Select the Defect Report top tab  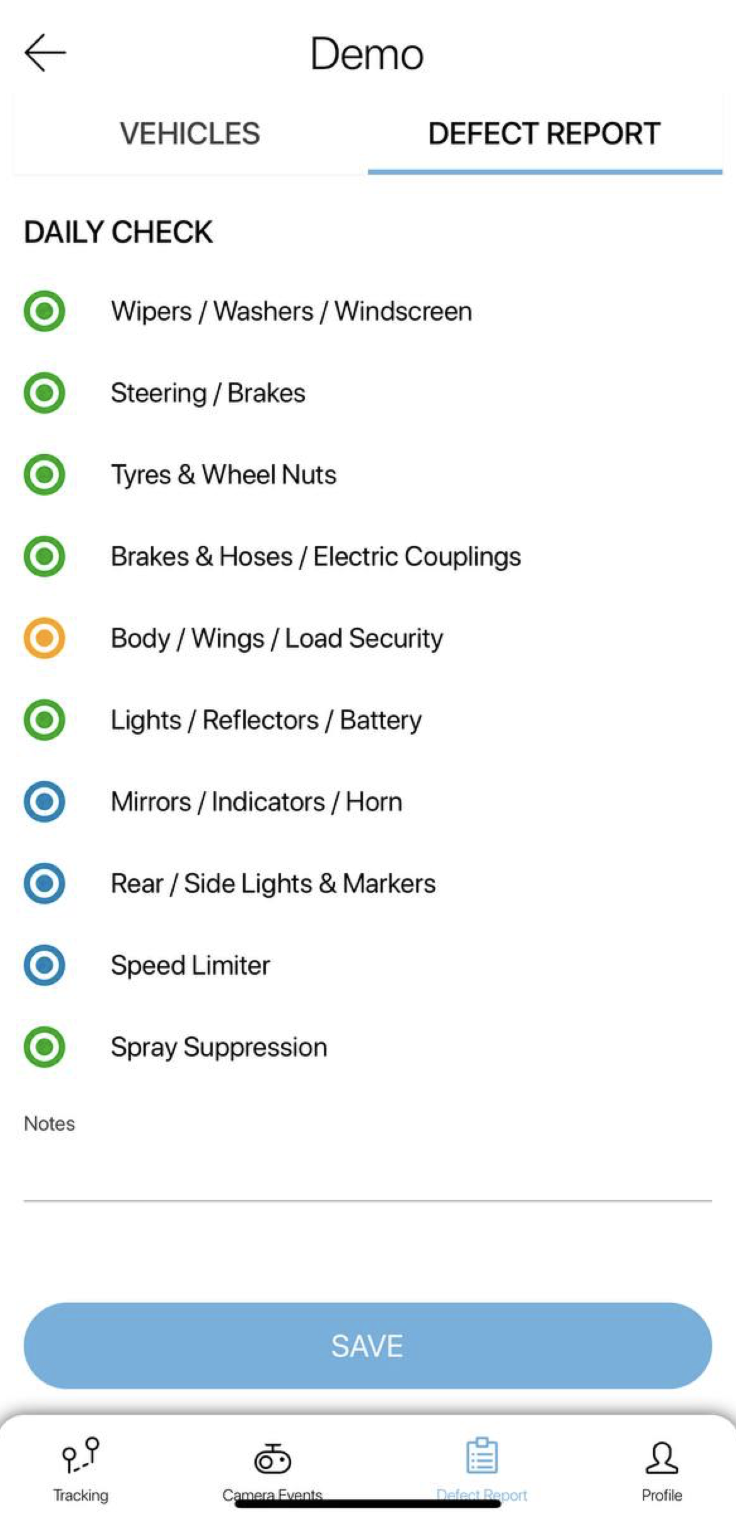click(544, 134)
